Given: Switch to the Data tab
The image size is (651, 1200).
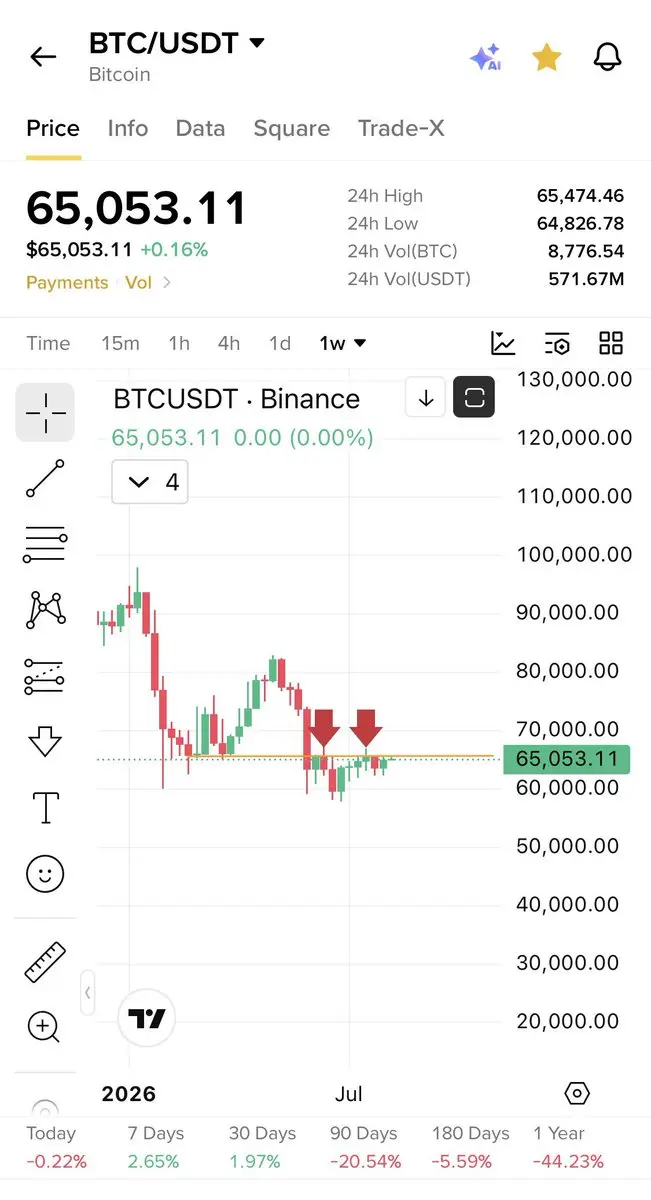Looking at the screenshot, I should pos(200,128).
